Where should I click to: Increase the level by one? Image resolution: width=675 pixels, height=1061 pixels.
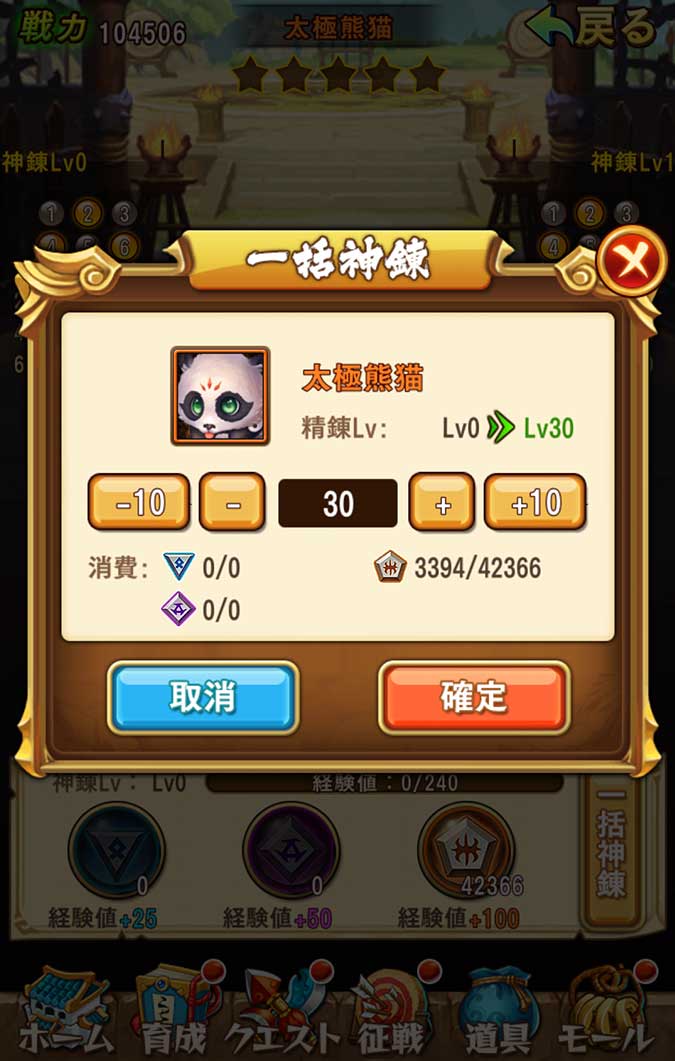442,502
